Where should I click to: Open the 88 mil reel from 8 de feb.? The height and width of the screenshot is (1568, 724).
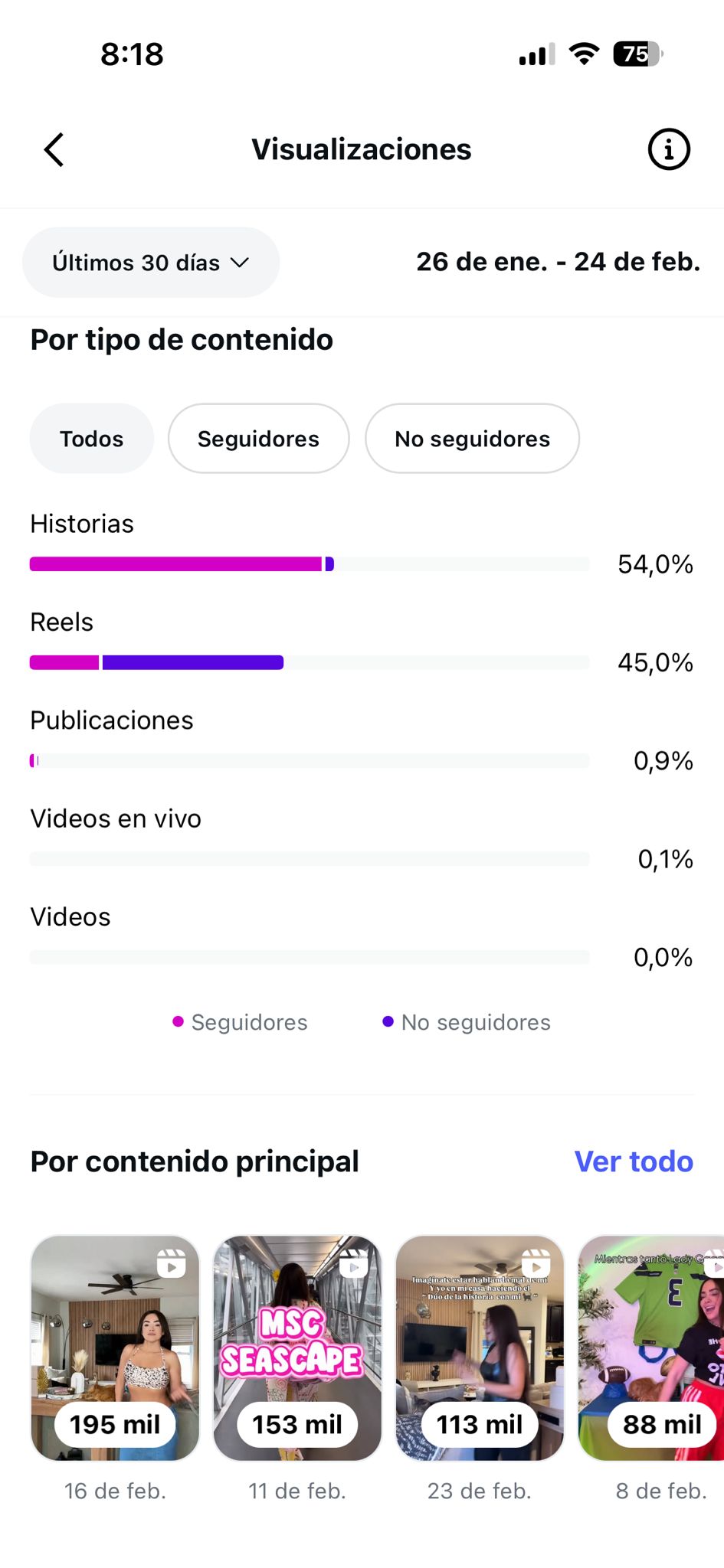(x=651, y=1347)
